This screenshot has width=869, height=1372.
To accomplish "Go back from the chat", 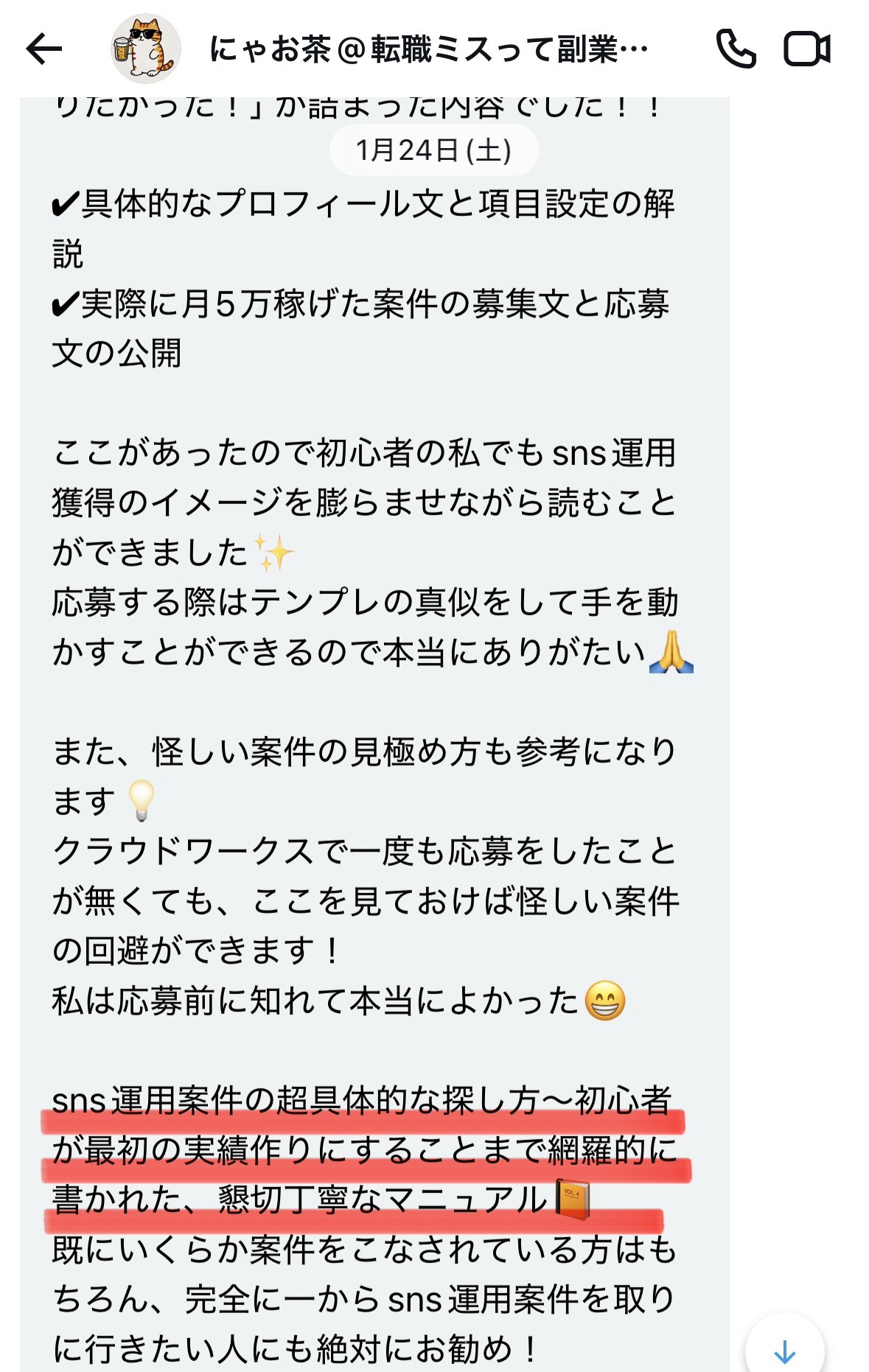I will tap(44, 49).
